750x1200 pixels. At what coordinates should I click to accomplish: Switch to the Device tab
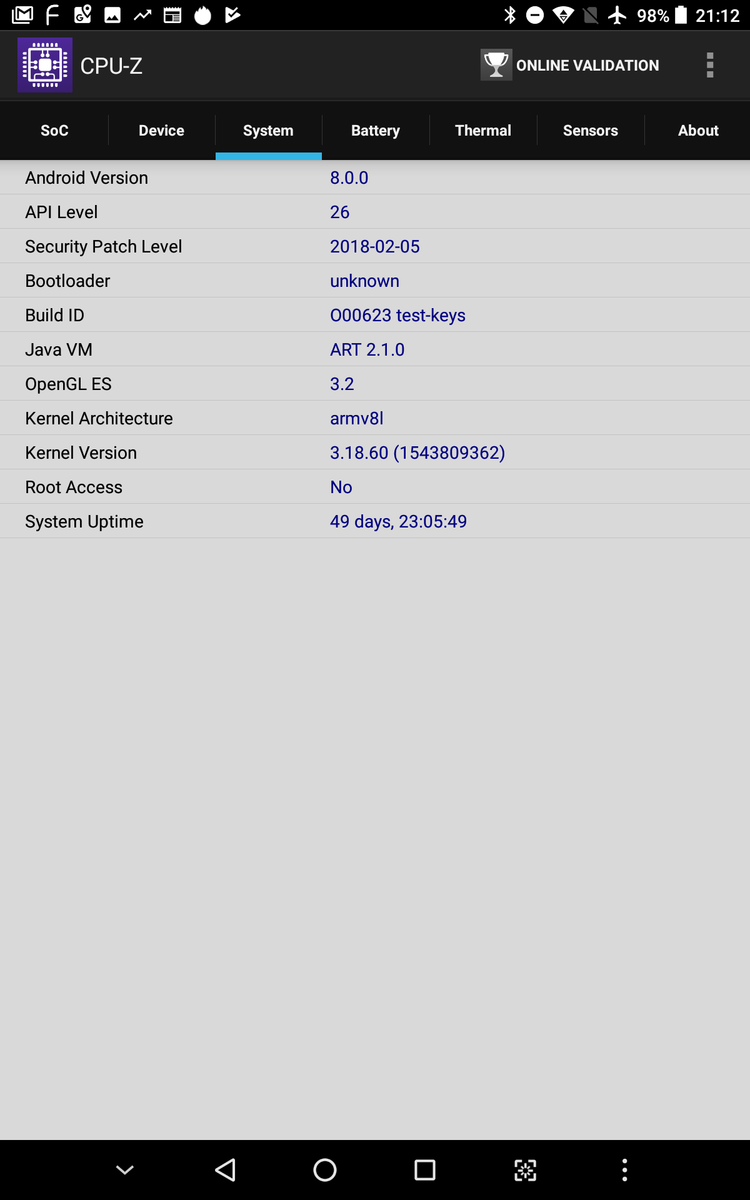click(161, 131)
